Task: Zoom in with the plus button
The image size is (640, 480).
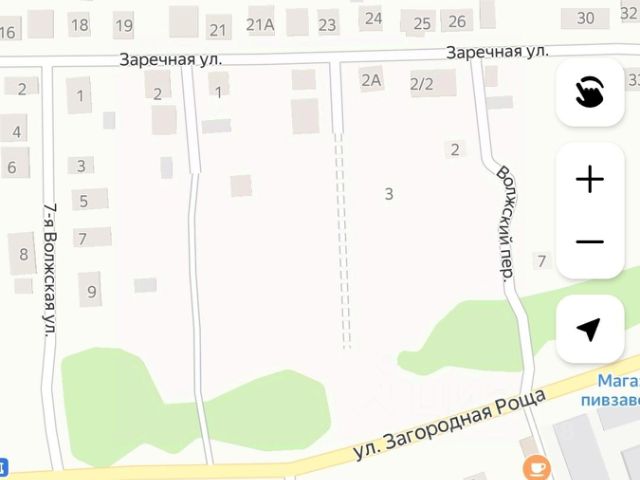Action: [590, 180]
